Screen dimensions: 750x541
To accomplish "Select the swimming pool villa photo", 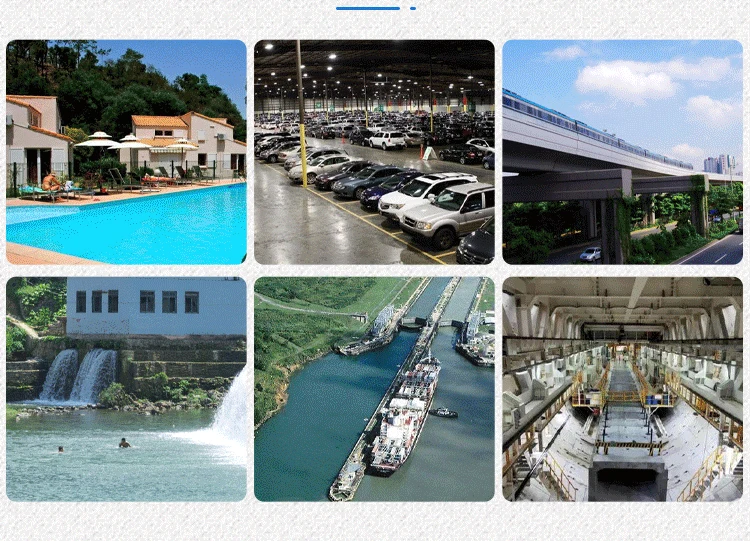I will [x=126, y=152].
